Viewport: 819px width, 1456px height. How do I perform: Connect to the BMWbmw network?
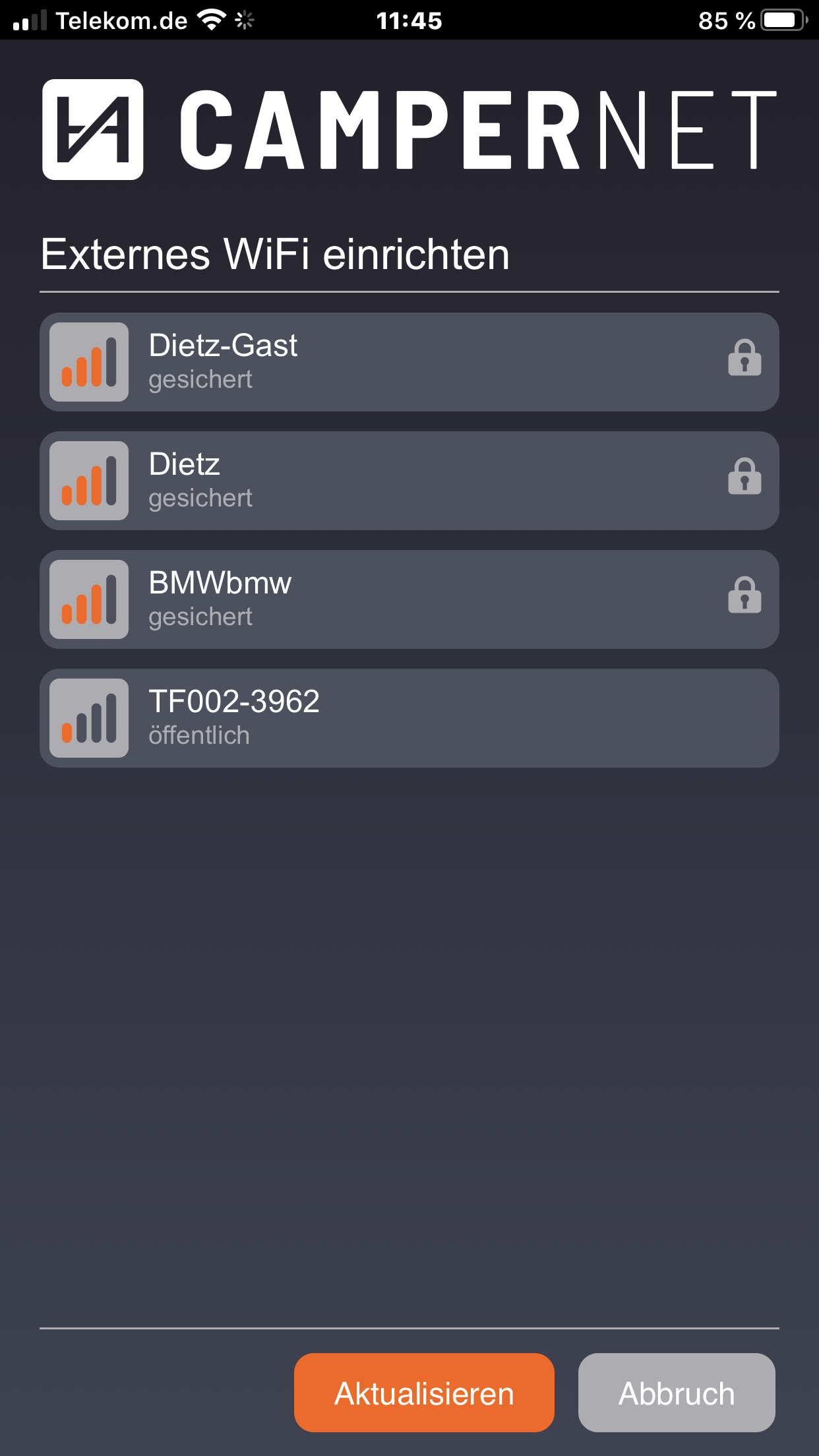pos(409,599)
